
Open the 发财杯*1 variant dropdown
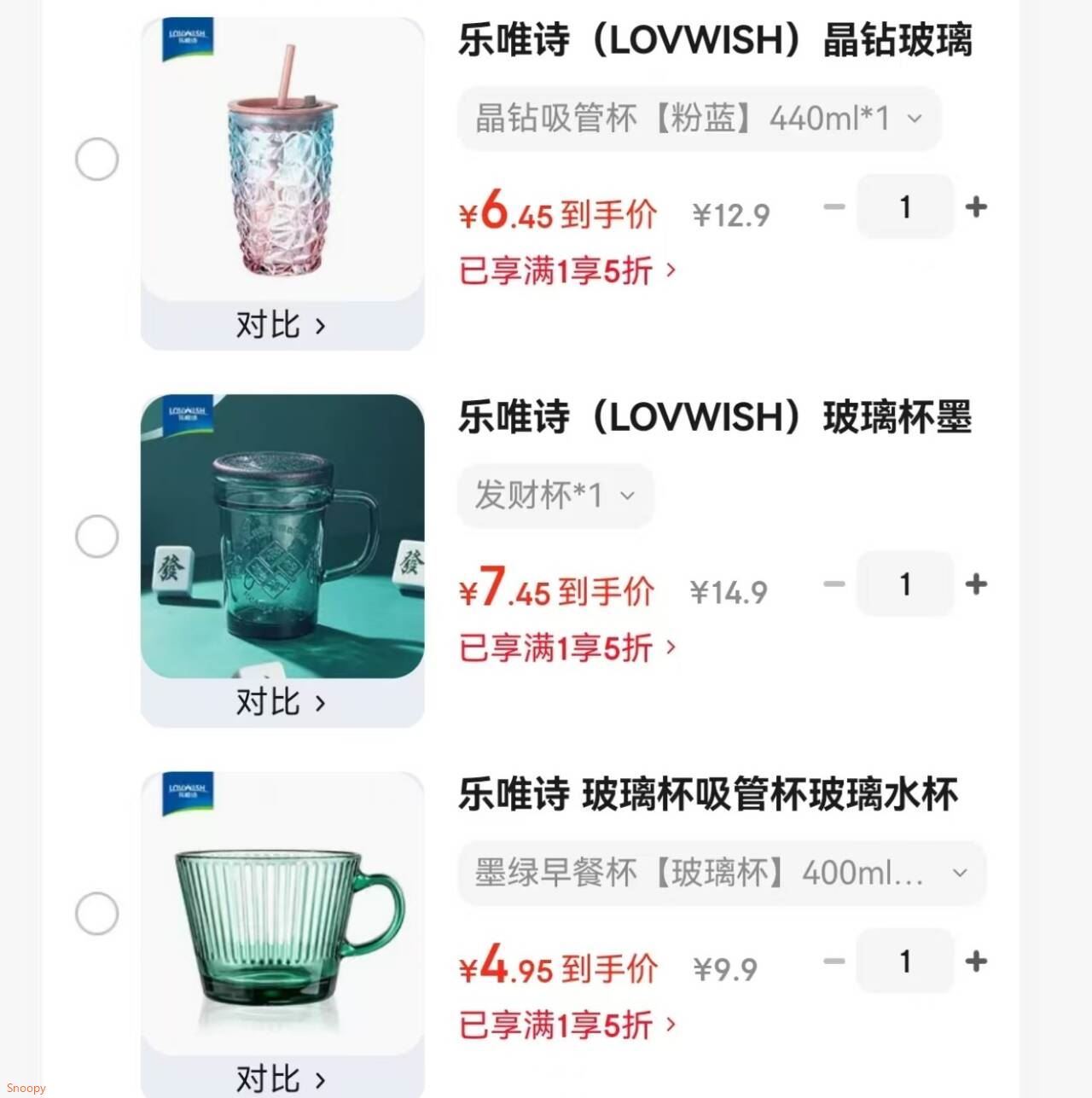coord(555,496)
